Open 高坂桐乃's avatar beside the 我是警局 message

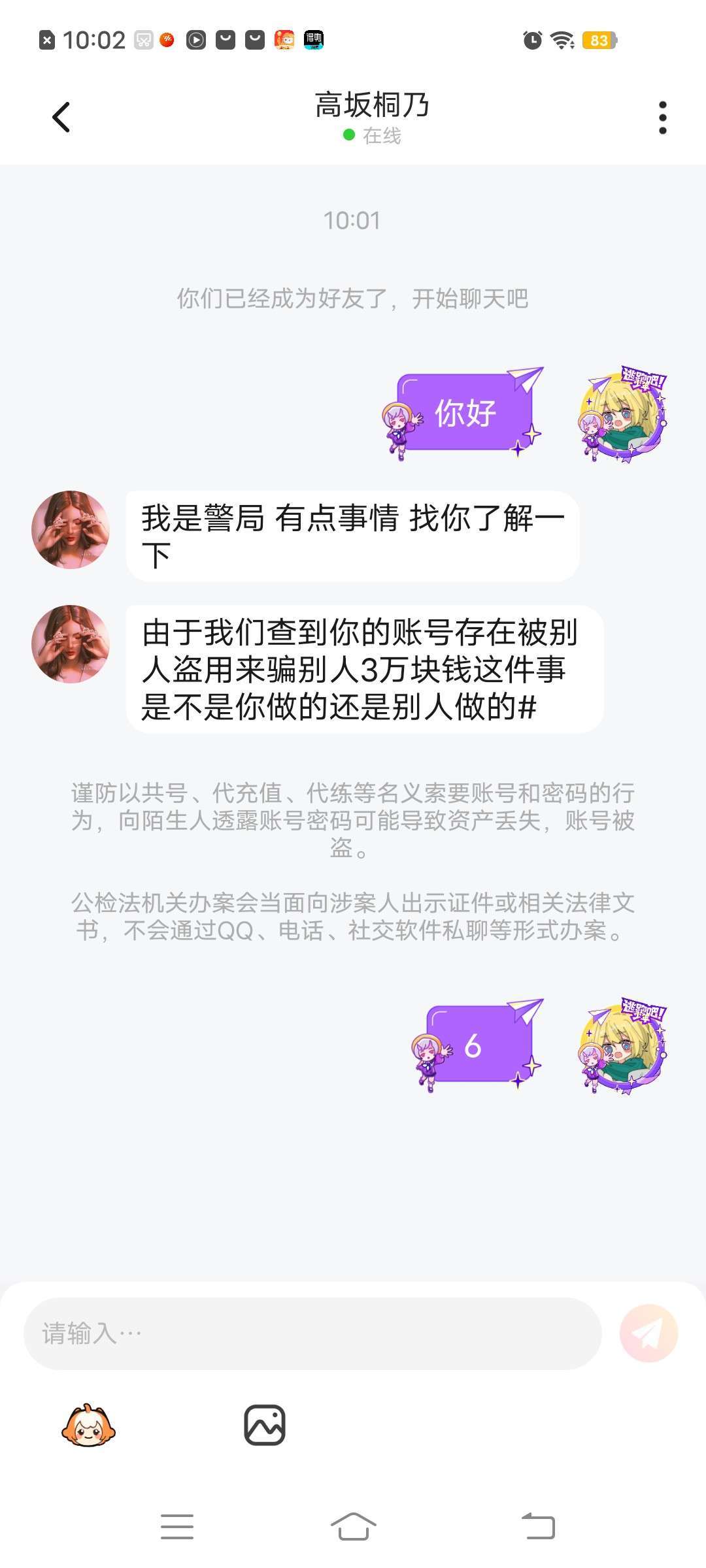71,530
